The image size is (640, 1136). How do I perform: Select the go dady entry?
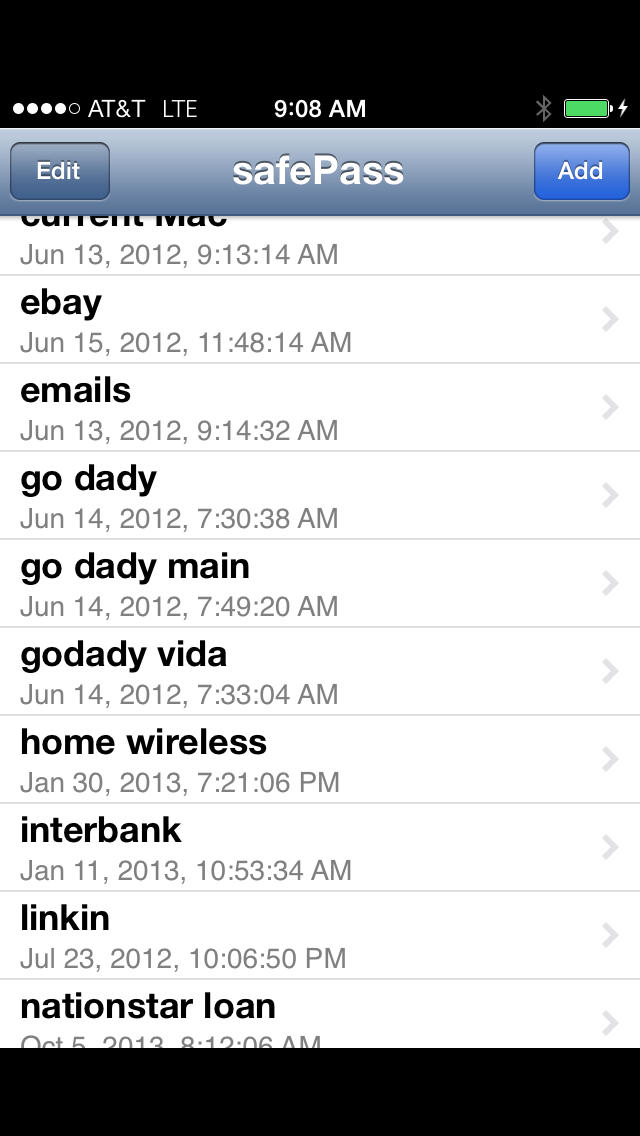[320, 496]
